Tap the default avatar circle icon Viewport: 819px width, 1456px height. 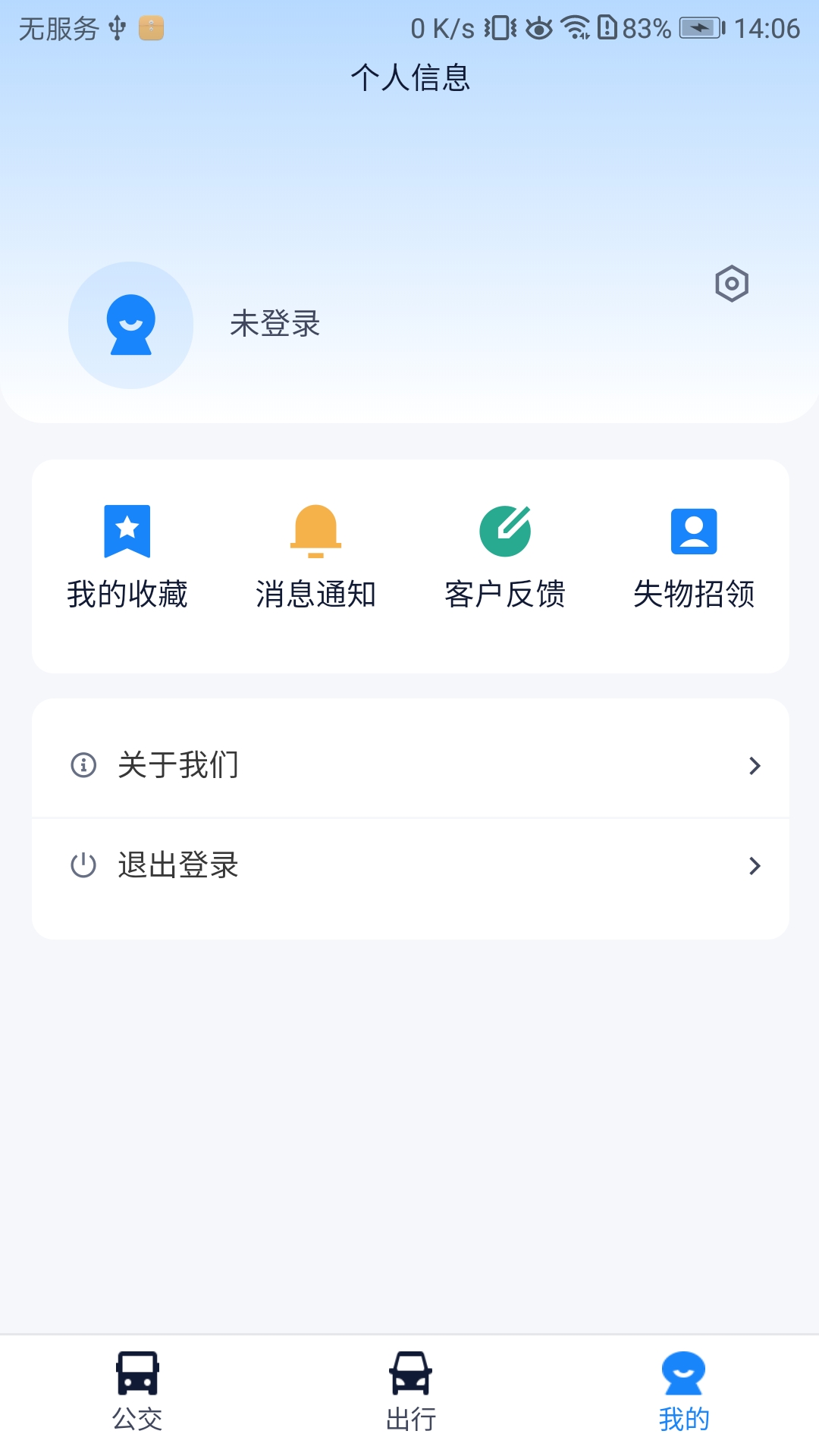coord(130,326)
